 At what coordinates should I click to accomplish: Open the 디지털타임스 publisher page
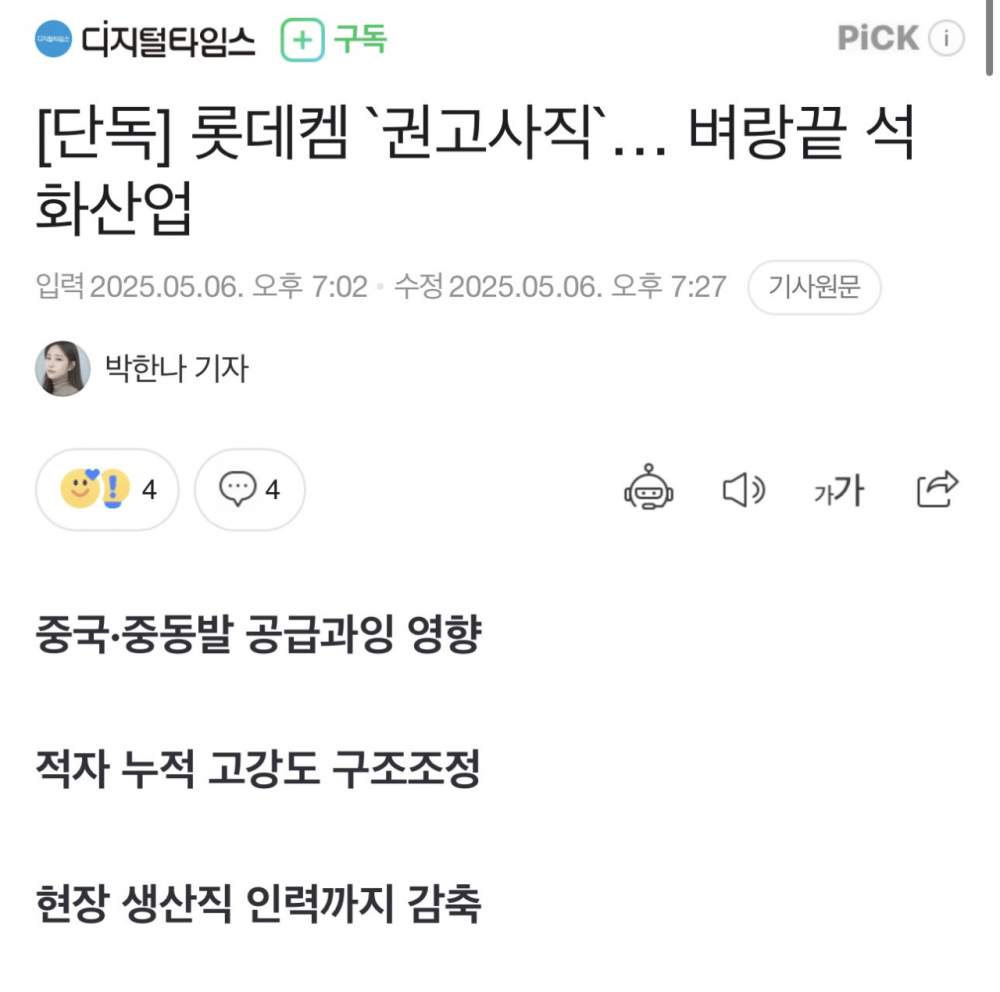pos(146,40)
